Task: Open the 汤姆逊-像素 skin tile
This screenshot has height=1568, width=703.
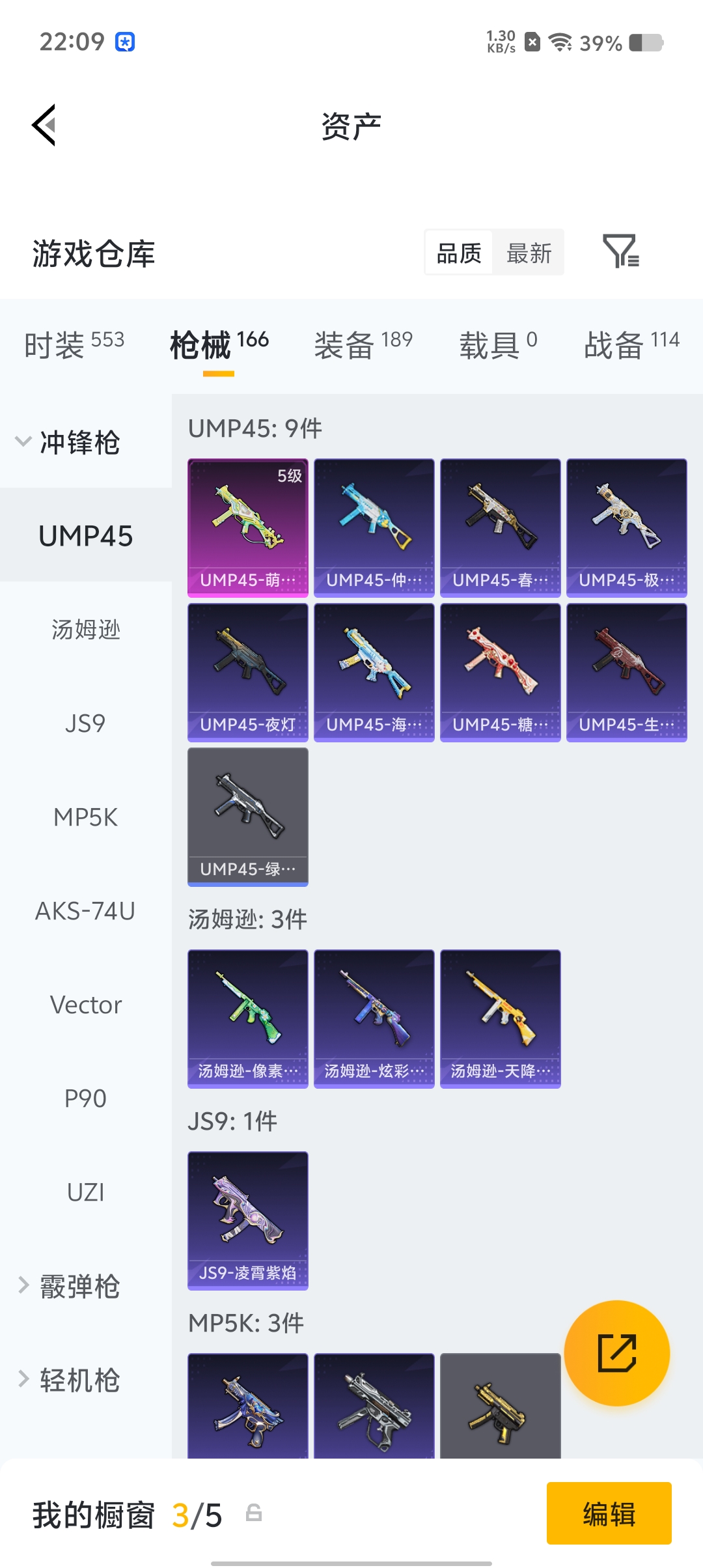Action: (x=248, y=1018)
